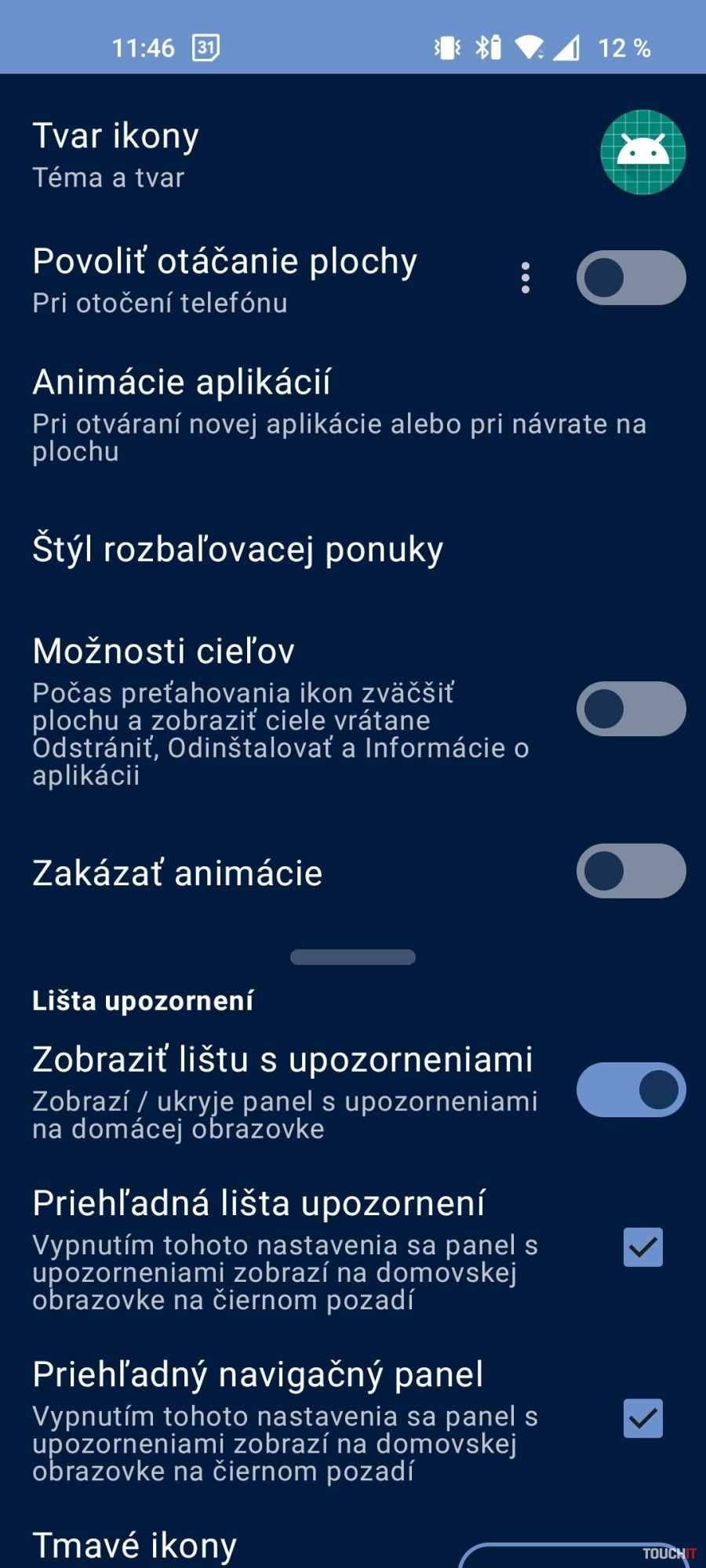Uncheck the Priehľadný navigačný panel checkbox
706x1568 pixels.
tap(642, 1418)
